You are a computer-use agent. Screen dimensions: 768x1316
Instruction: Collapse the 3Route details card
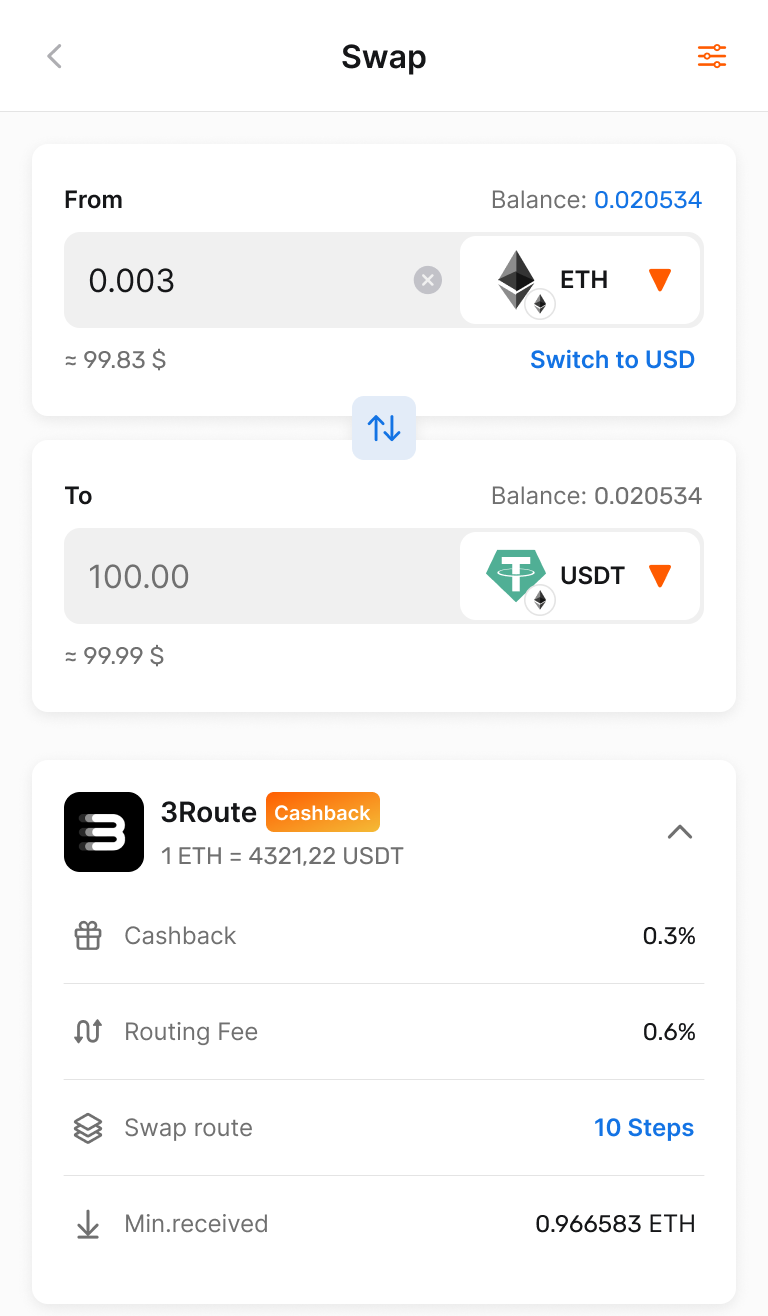click(680, 832)
